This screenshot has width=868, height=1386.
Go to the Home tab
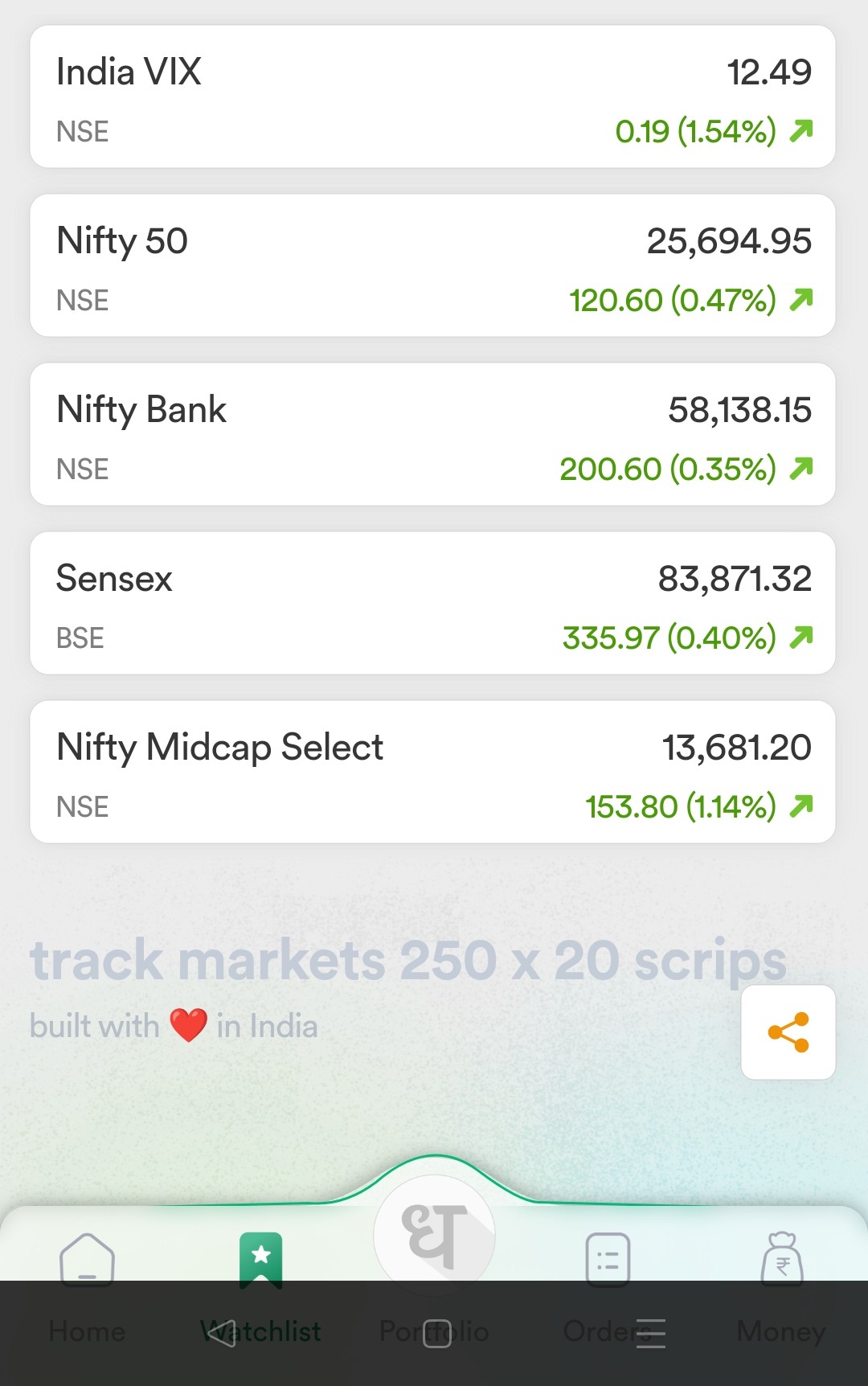click(x=87, y=1262)
